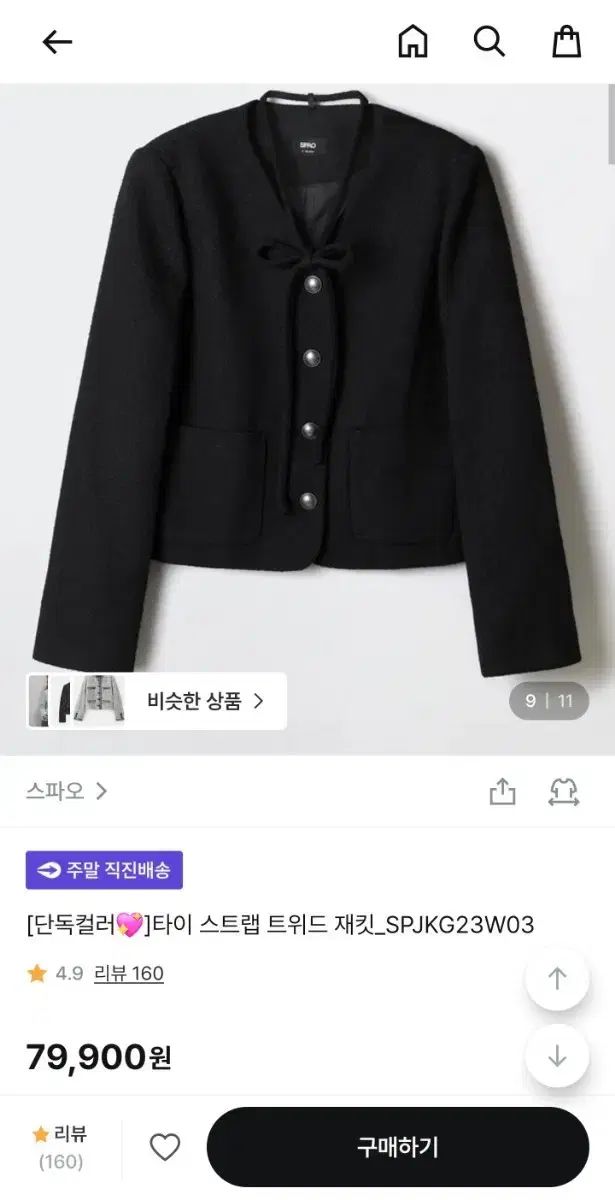
Task: Open the shopping bag cart
Action: 567,41
